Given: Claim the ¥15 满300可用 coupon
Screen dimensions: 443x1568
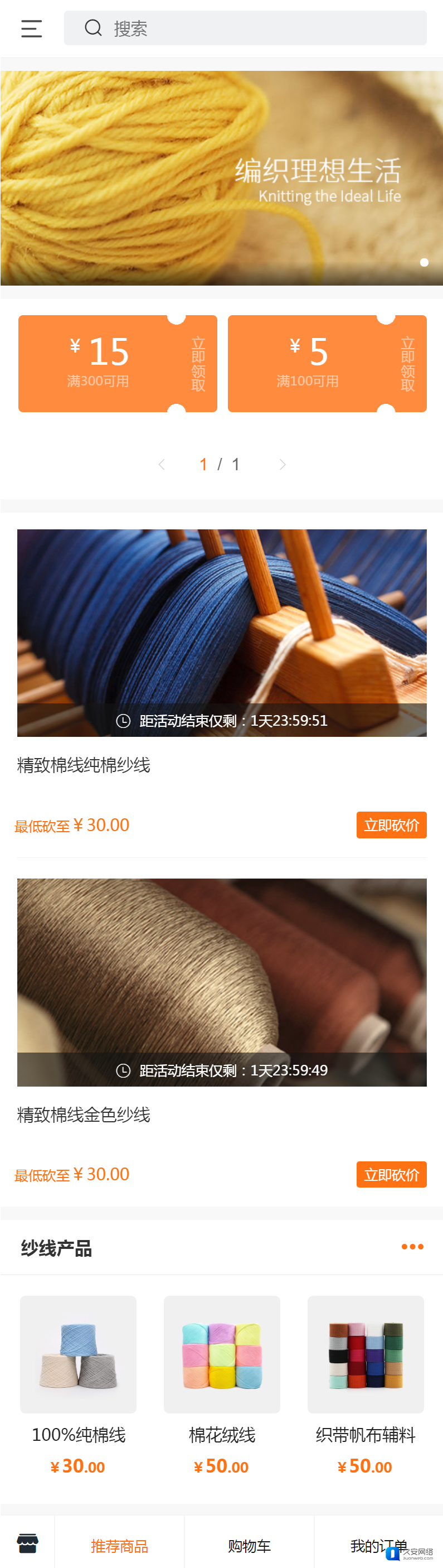Looking at the screenshot, I should (x=198, y=364).
